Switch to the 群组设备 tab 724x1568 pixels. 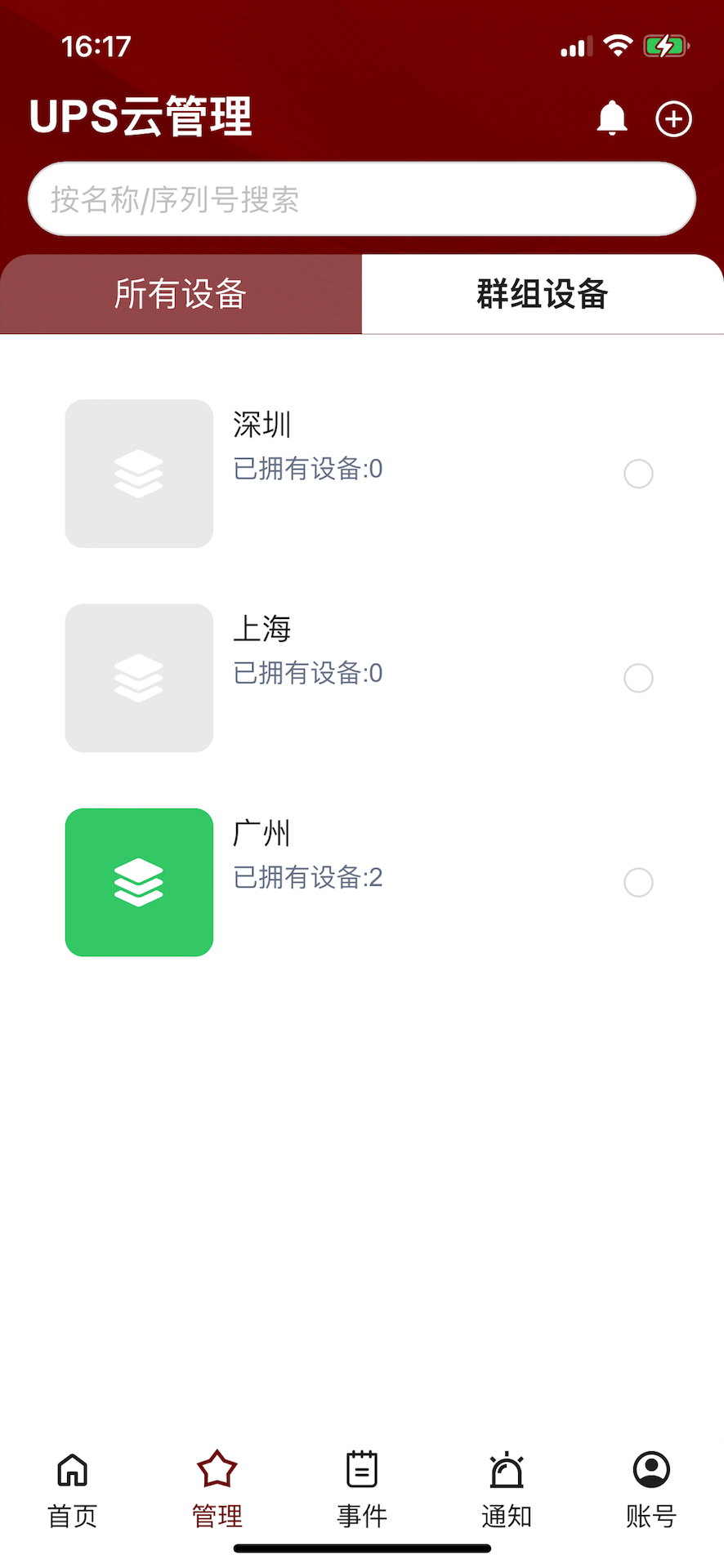(x=543, y=295)
